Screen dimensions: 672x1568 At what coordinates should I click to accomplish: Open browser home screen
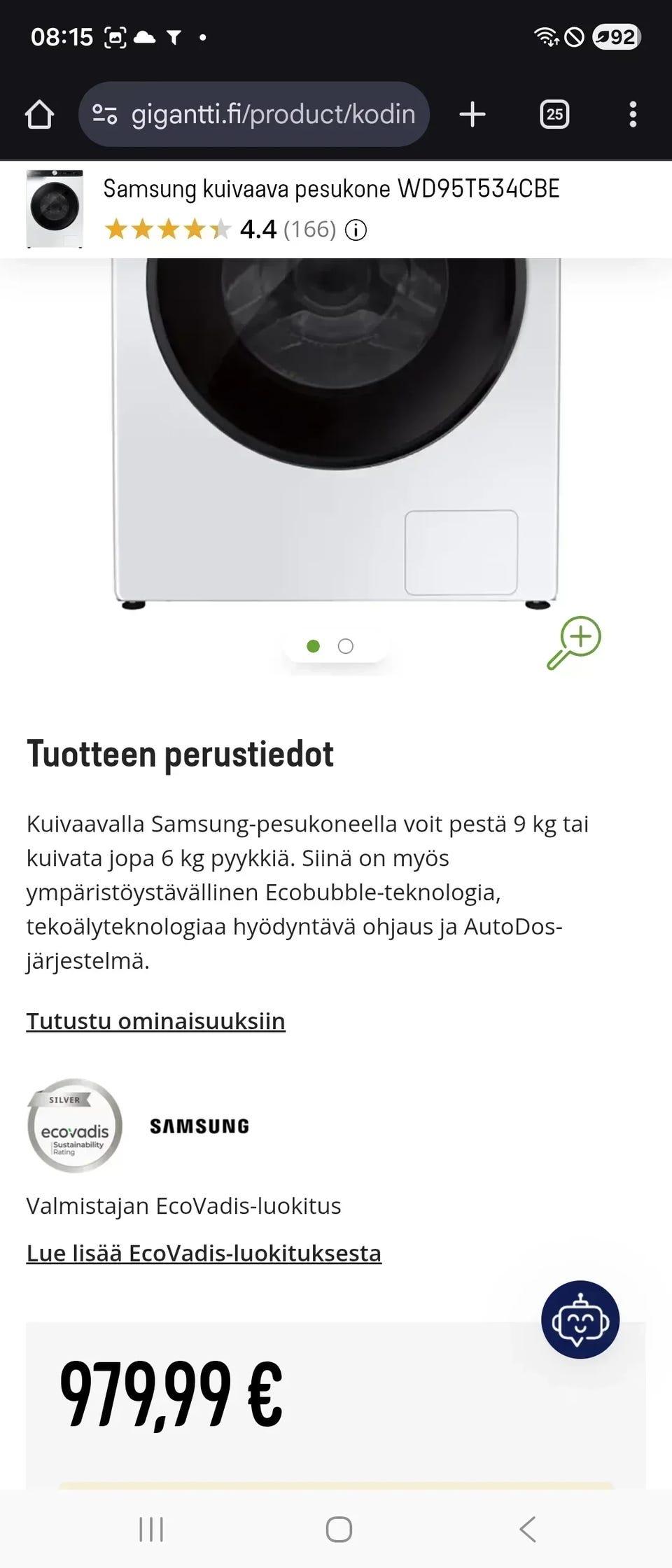click(x=40, y=114)
